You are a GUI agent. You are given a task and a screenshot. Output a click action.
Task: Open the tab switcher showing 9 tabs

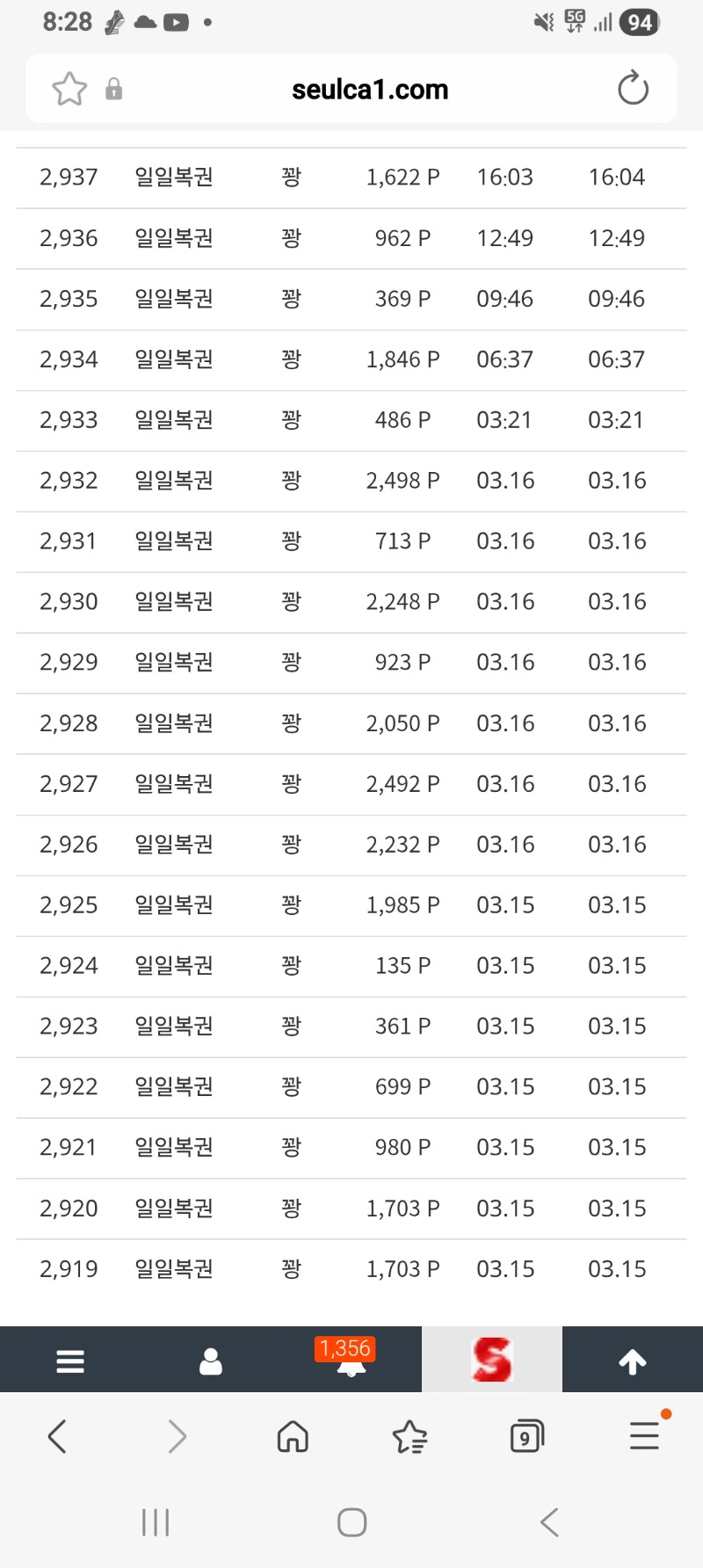[x=526, y=1437]
